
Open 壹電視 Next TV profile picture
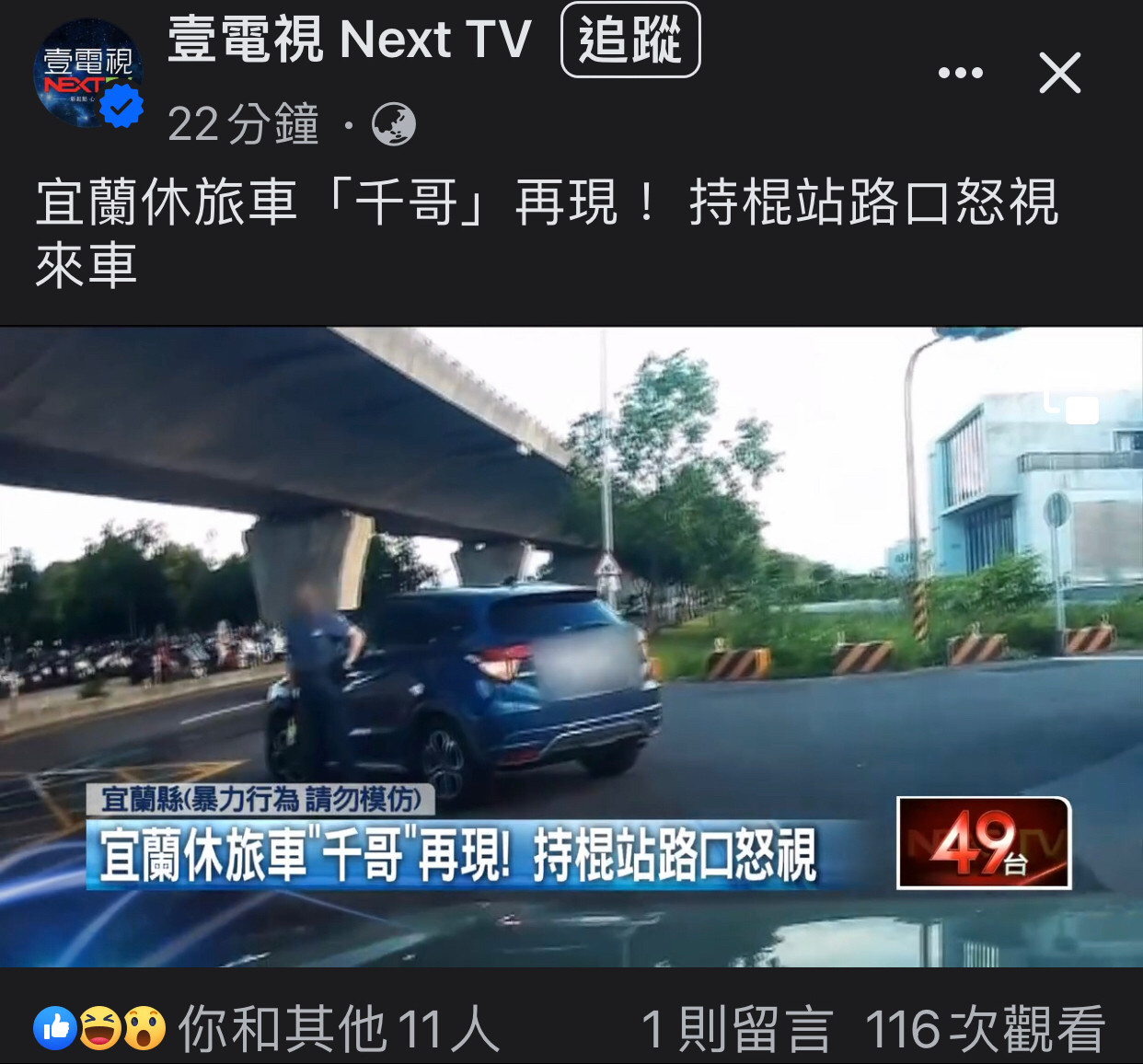[87, 74]
